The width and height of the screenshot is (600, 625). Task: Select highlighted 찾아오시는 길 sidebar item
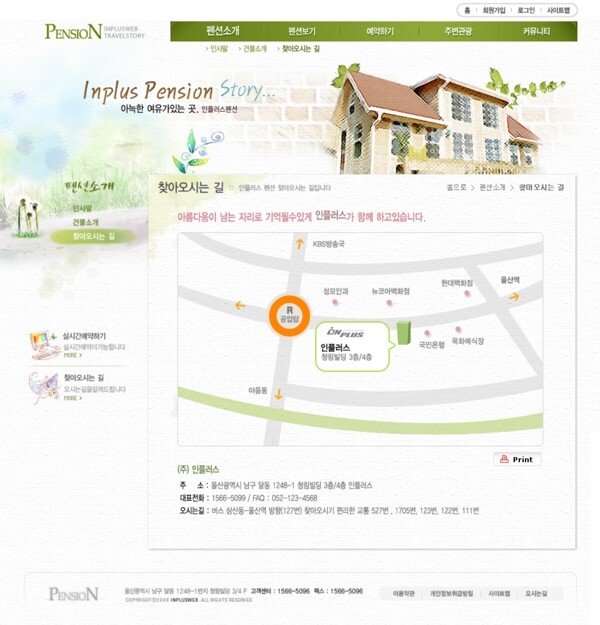tap(93, 237)
